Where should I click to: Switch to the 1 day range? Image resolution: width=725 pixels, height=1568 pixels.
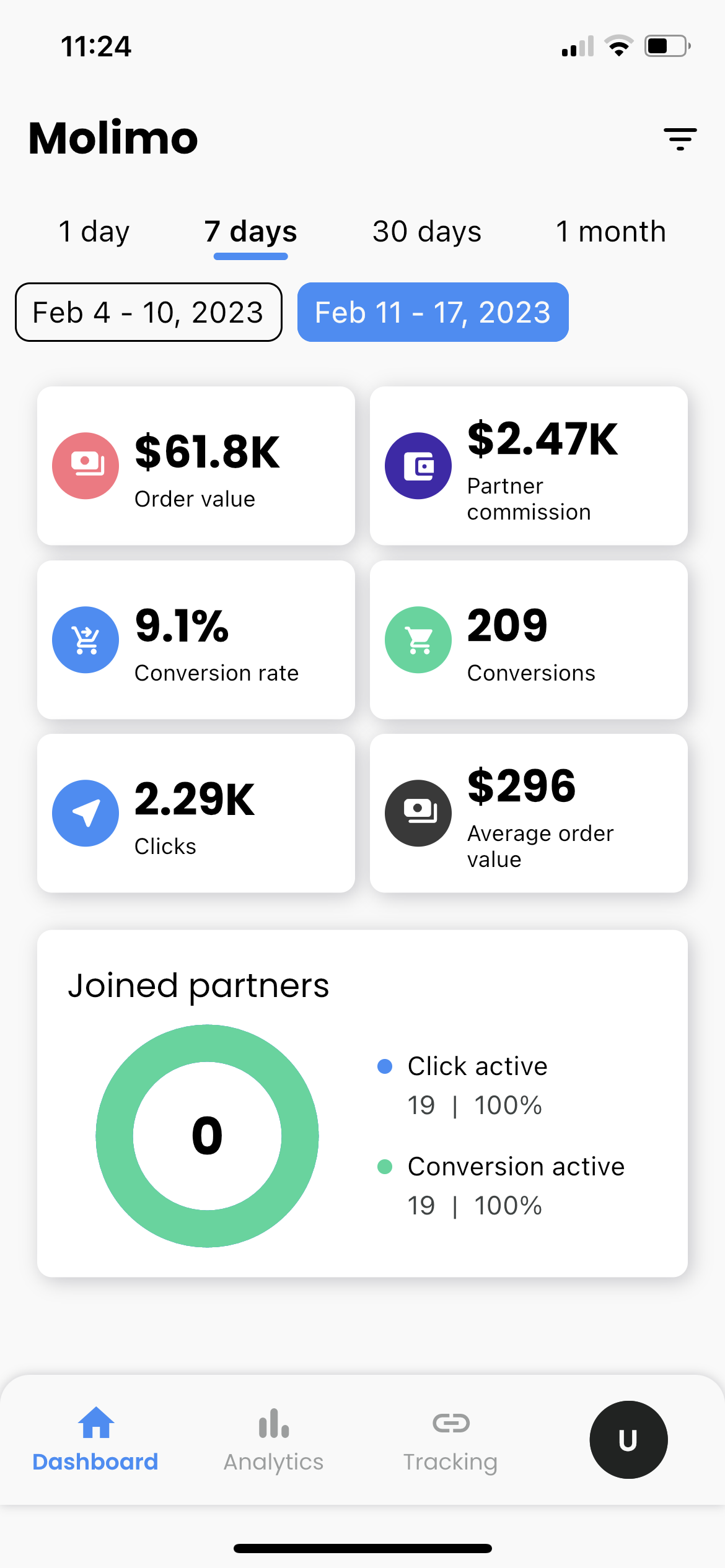click(94, 232)
